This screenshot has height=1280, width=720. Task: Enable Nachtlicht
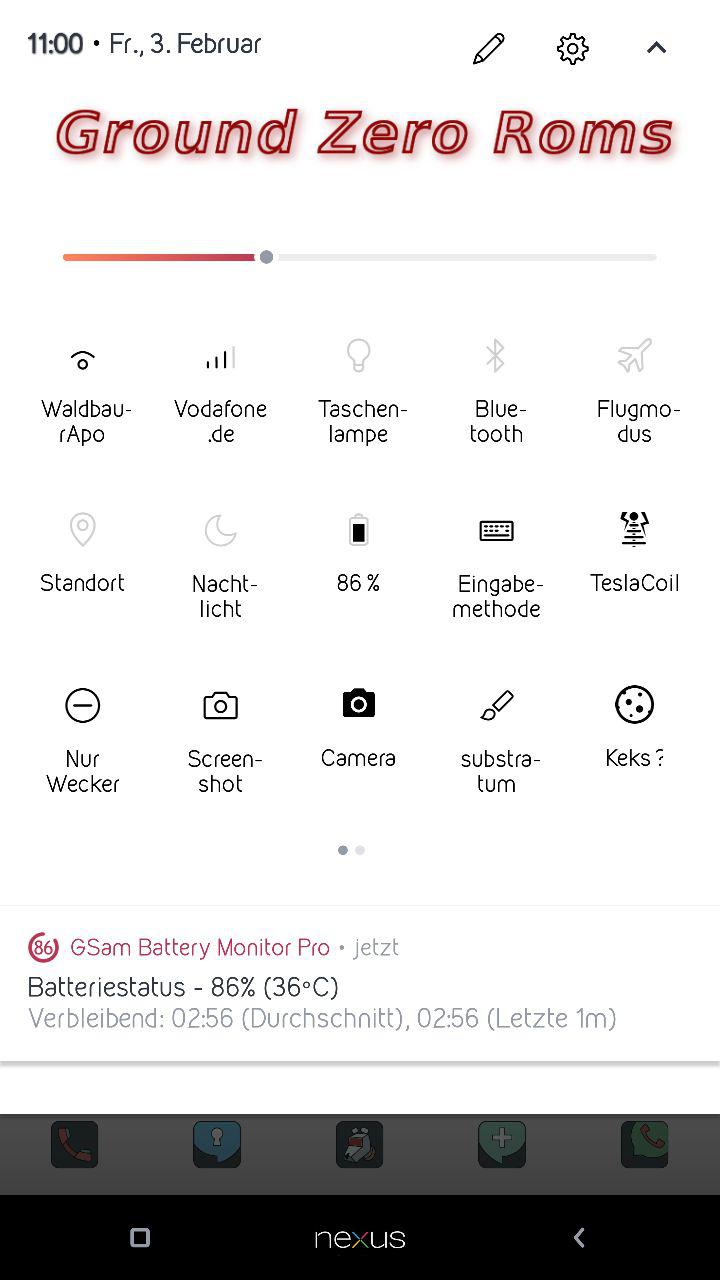tap(220, 531)
